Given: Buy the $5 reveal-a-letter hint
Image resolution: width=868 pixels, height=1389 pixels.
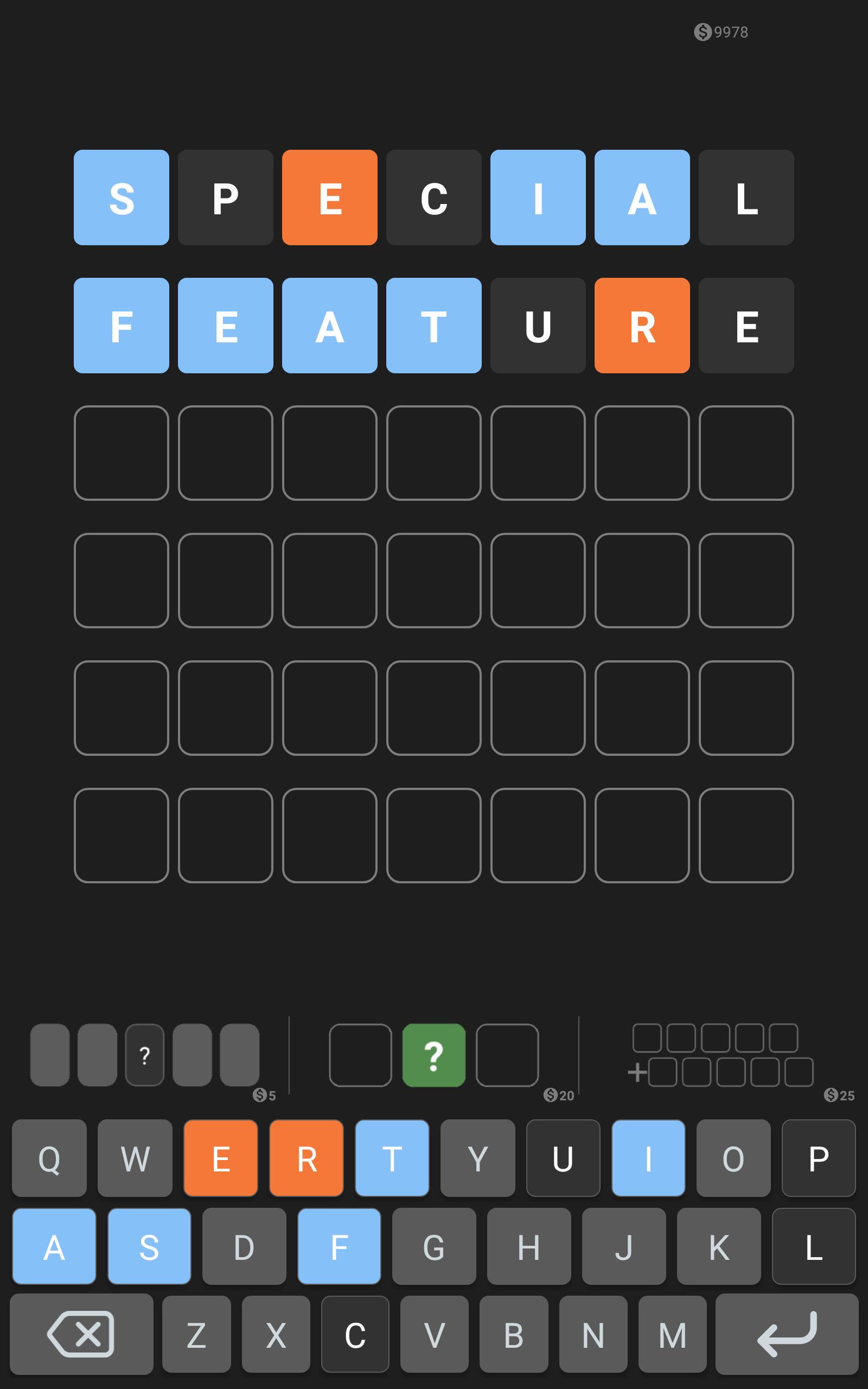Looking at the screenshot, I should click(x=145, y=1055).
